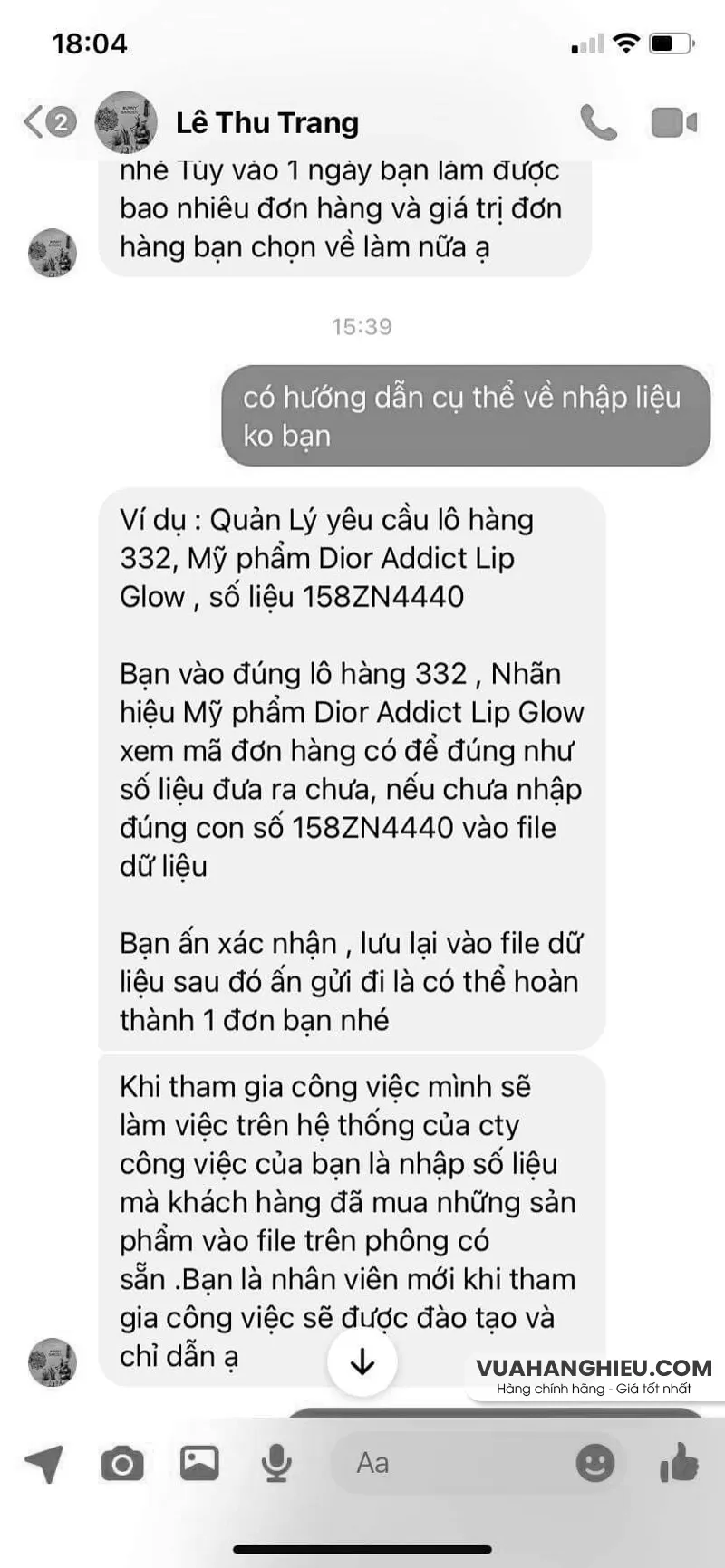Tap the microphone to record voice message

276,1461
